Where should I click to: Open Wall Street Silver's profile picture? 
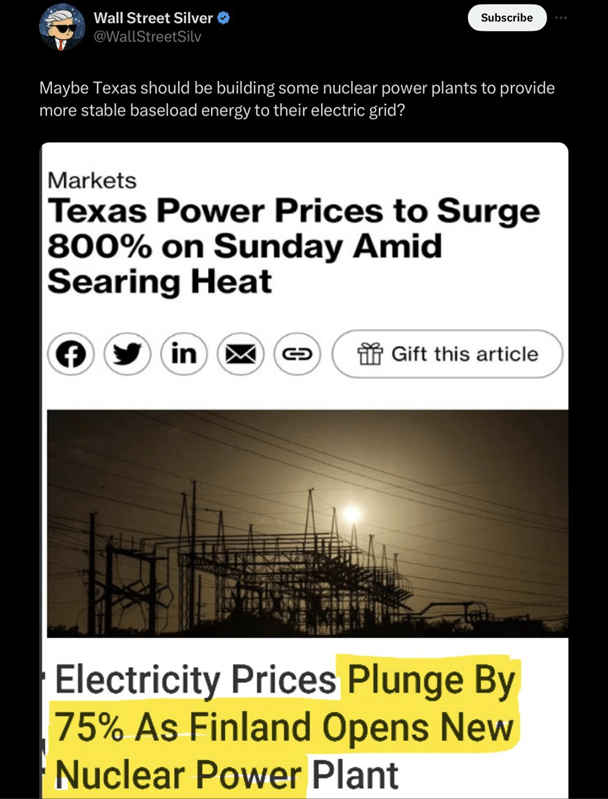(x=62, y=29)
